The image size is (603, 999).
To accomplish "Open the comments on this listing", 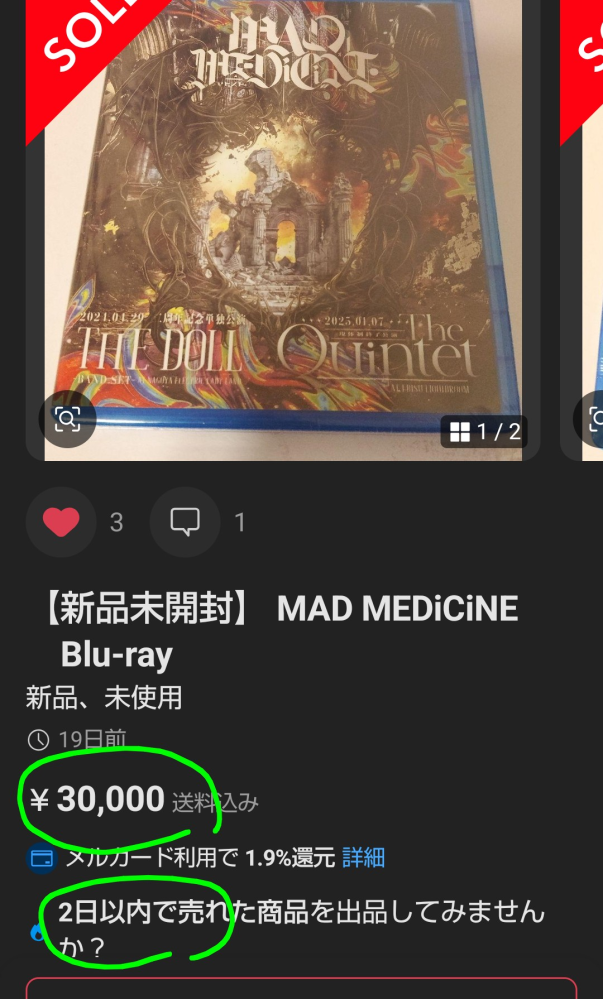I will (185, 522).
